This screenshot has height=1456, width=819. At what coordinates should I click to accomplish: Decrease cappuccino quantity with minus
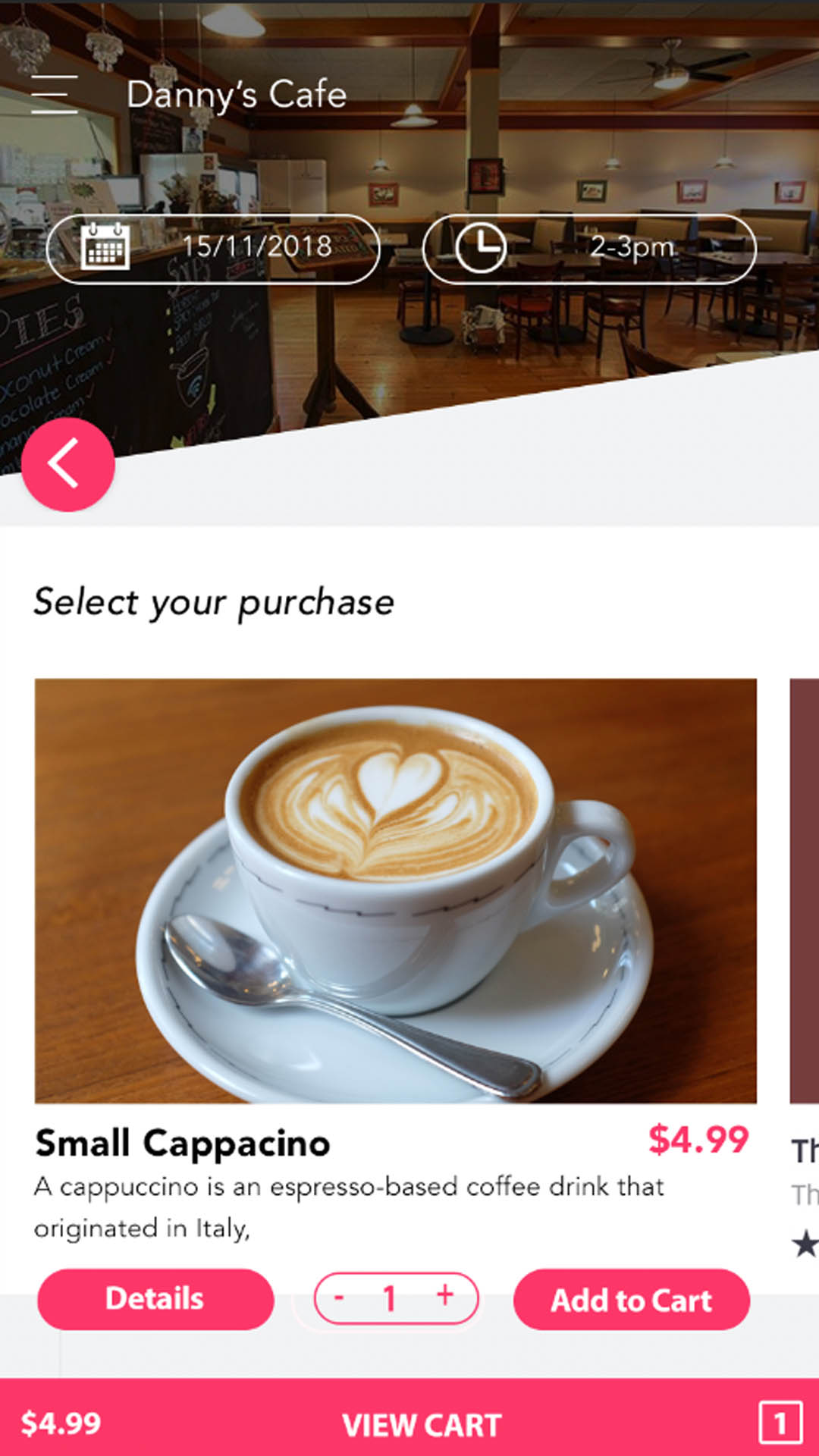point(339,1298)
